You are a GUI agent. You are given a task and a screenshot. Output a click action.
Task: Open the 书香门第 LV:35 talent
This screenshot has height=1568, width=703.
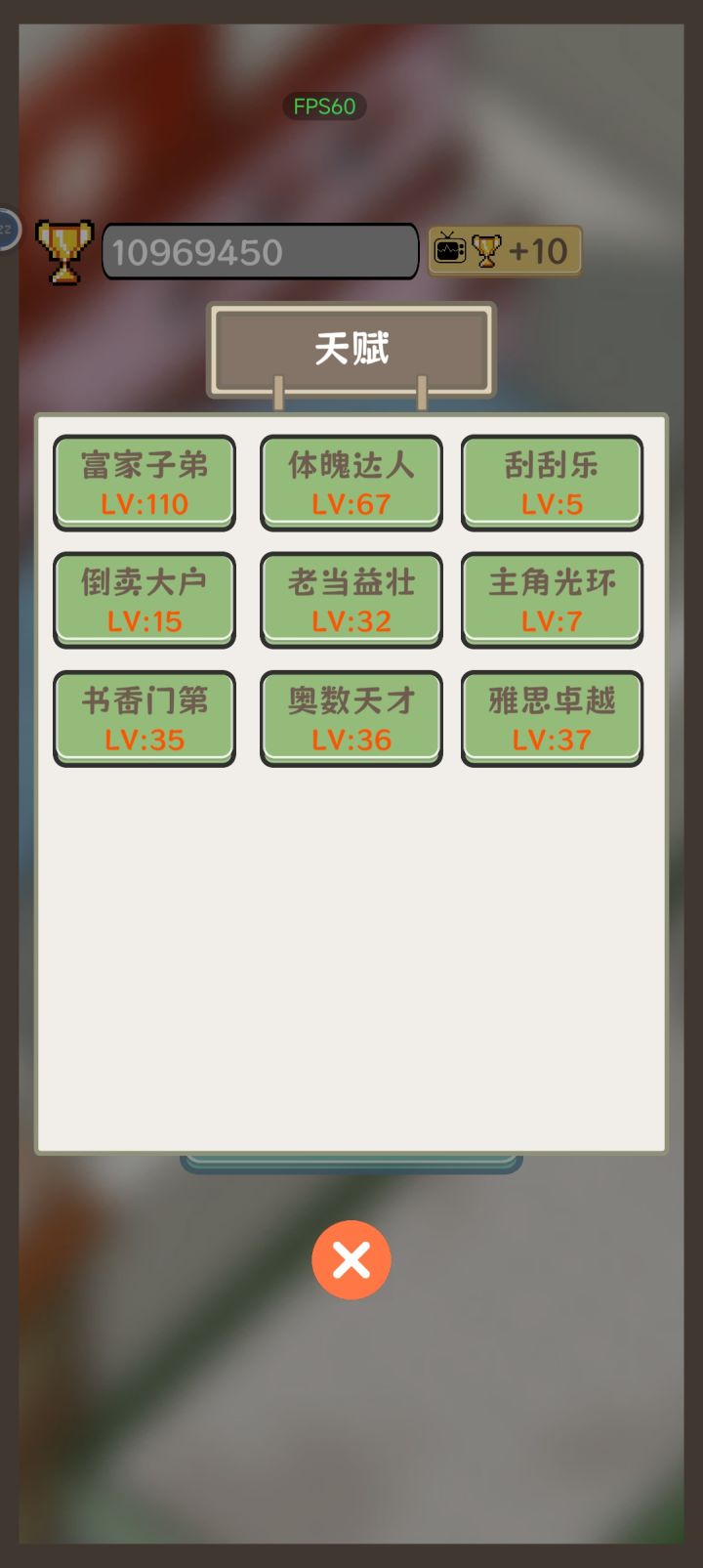pyautogui.click(x=144, y=719)
